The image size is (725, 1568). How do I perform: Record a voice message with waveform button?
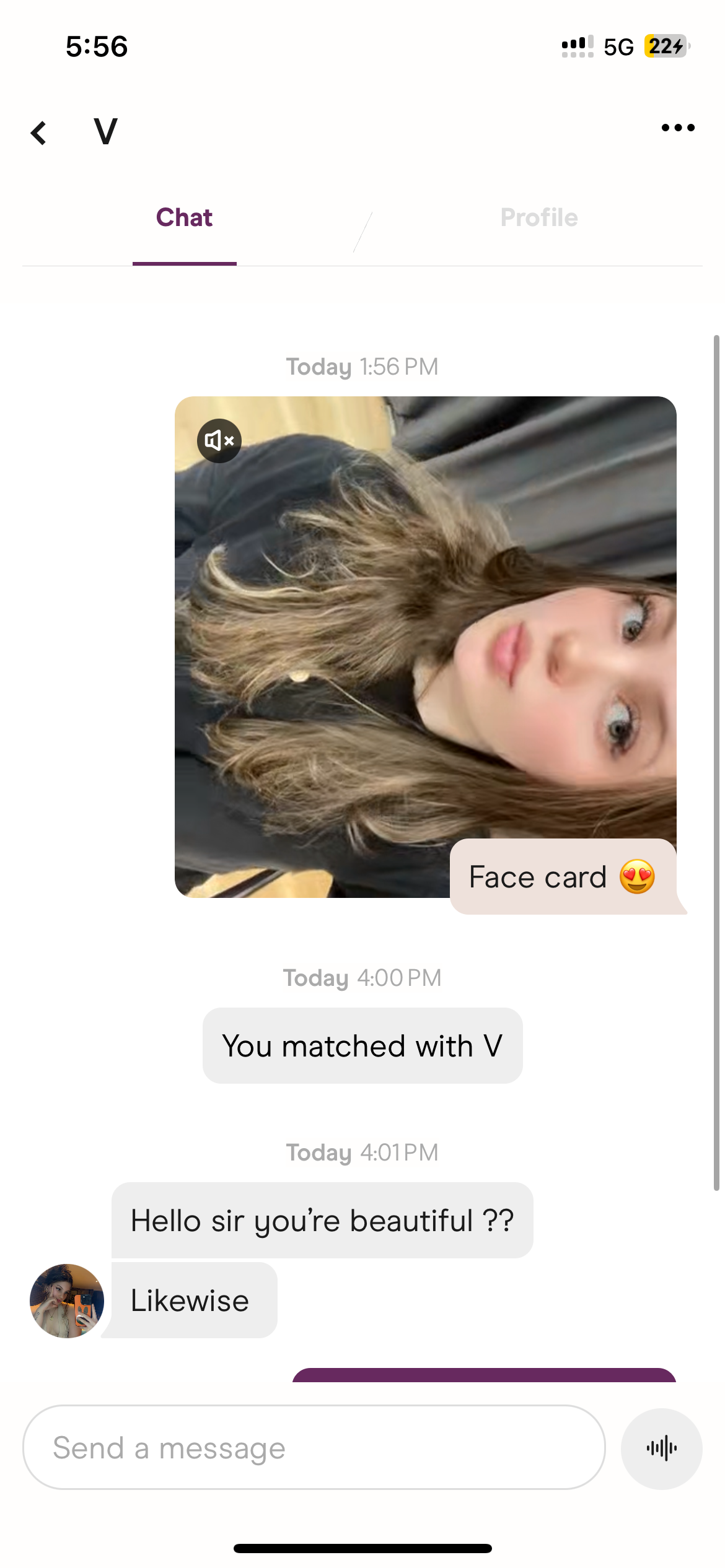click(x=661, y=1448)
